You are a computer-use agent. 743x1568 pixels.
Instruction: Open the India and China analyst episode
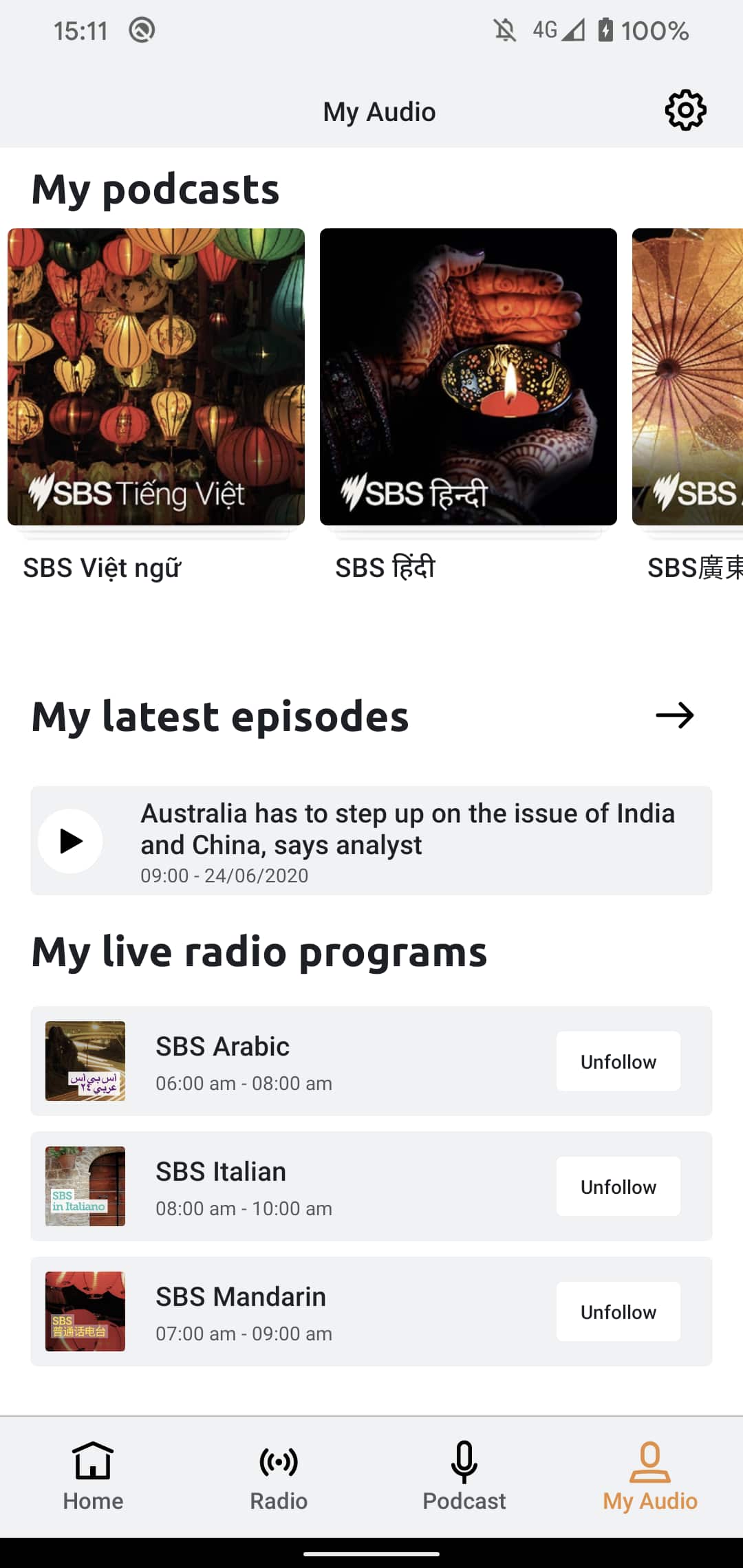click(406, 829)
